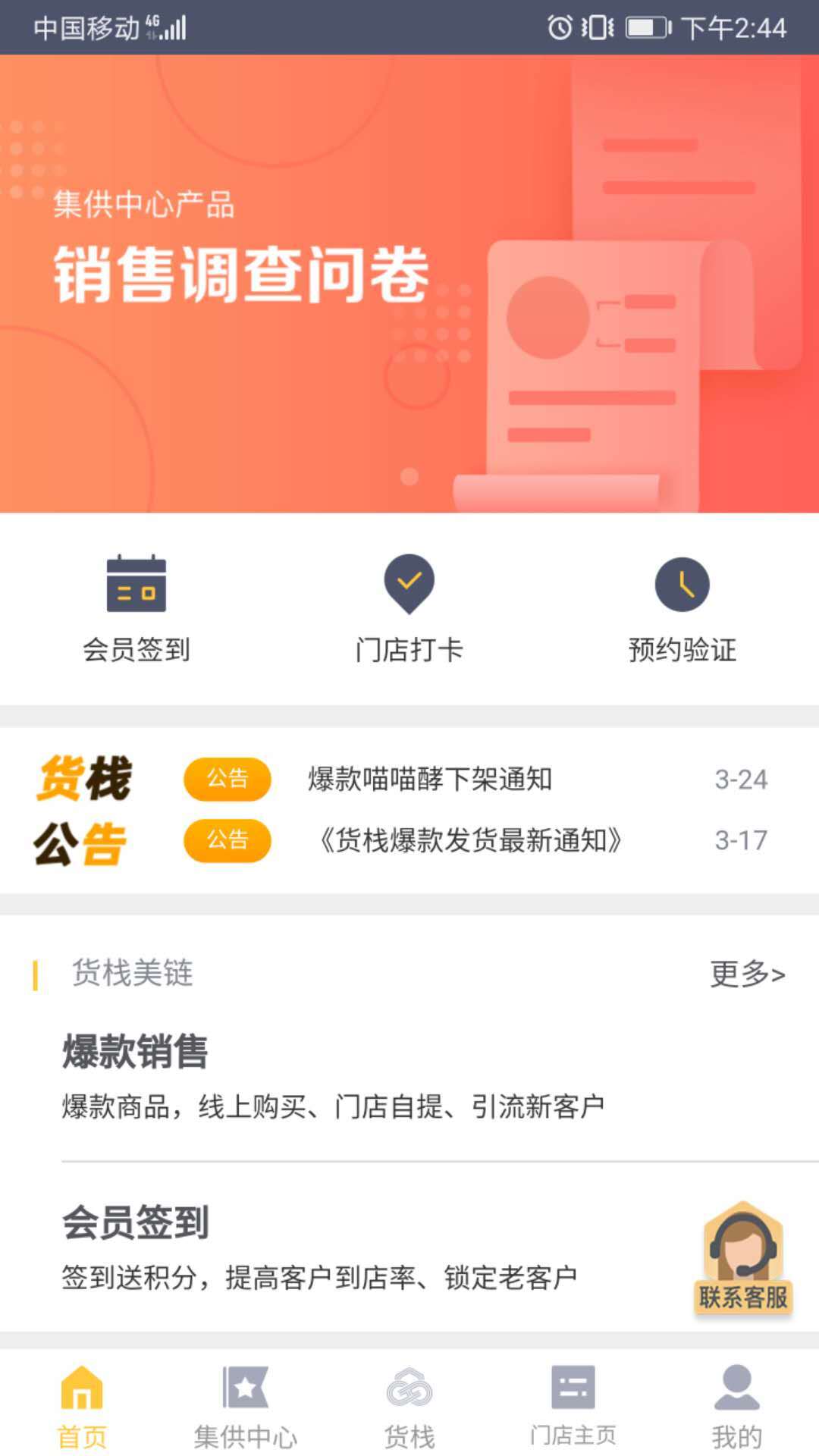The width and height of the screenshot is (819, 1456).
Task: Go to the 集供中心 tab
Action: click(246, 1405)
